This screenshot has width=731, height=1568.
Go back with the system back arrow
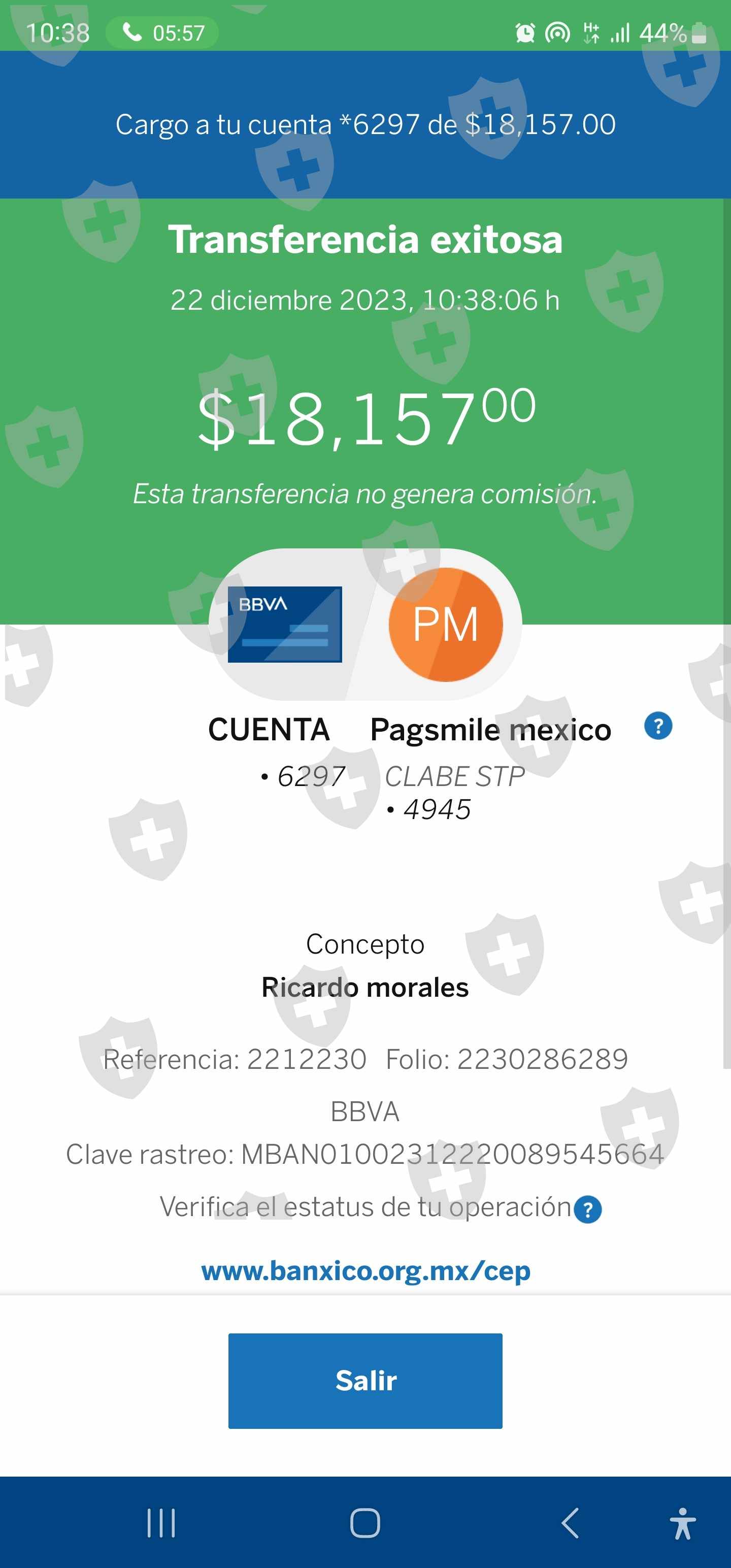click(x=570, y=1523)
